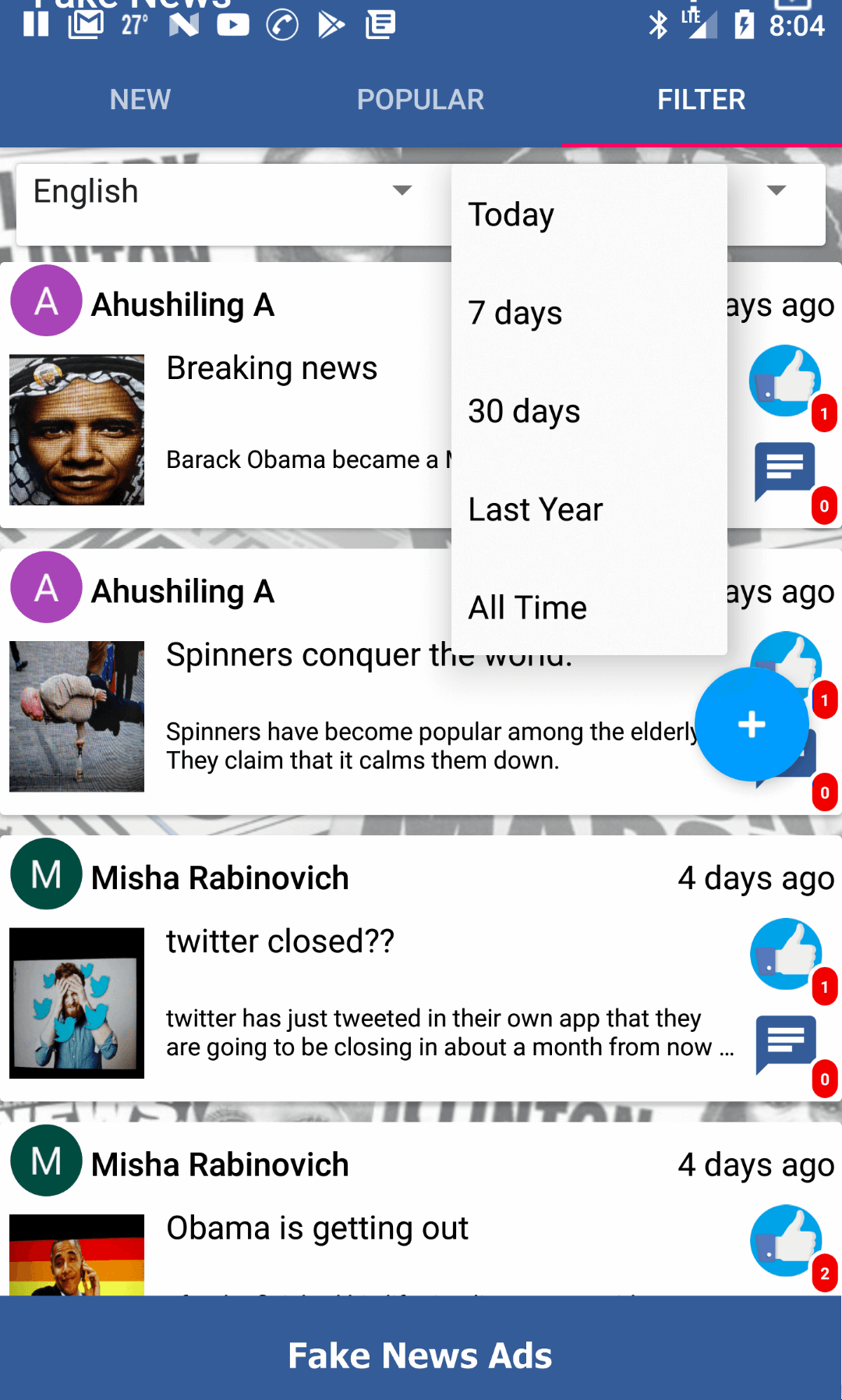Select the Today filter option
This screenshot has height=1400, width=842.
pos(589,214)
